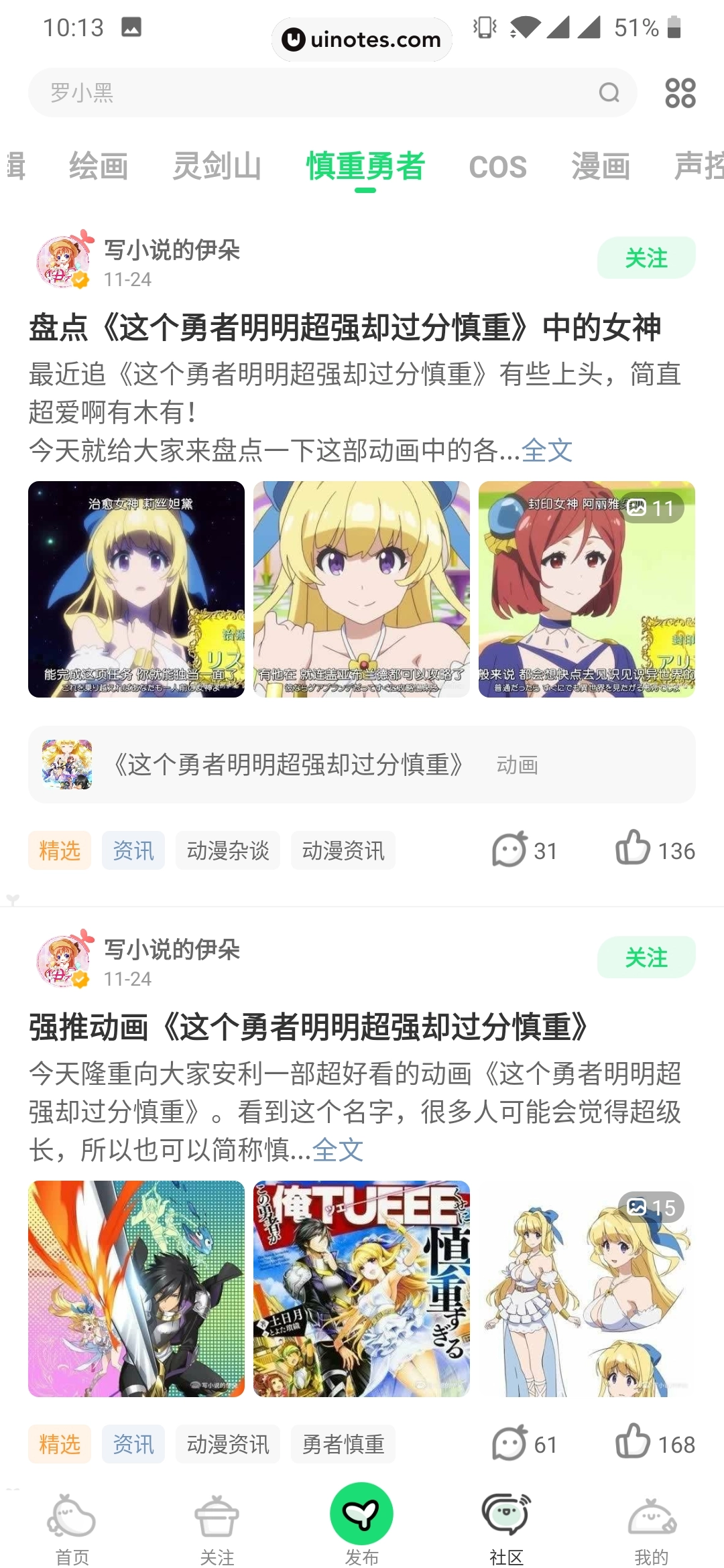Screen dimensions: 724x1568
Task: Like the post with 168 likes
Action: pyautogui.click(x=654, y=1443)
